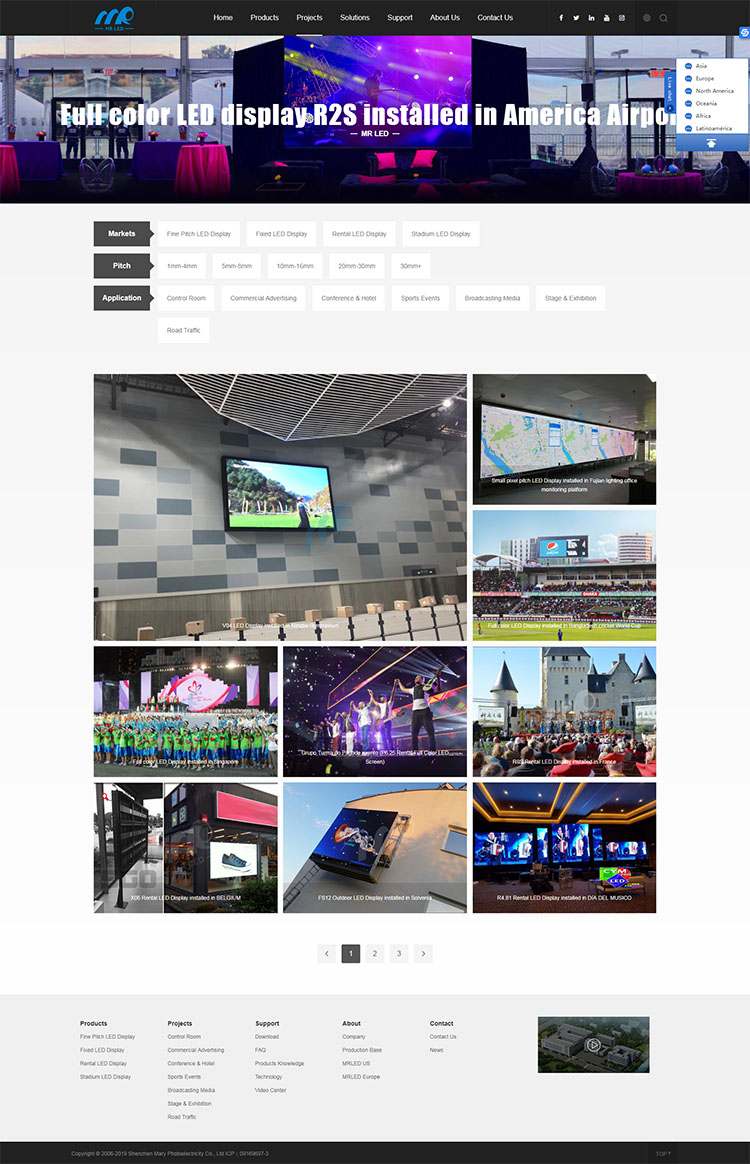Filter by 10mm-16mm pitch
The image size is (750, 1164).
pos(295,266)
